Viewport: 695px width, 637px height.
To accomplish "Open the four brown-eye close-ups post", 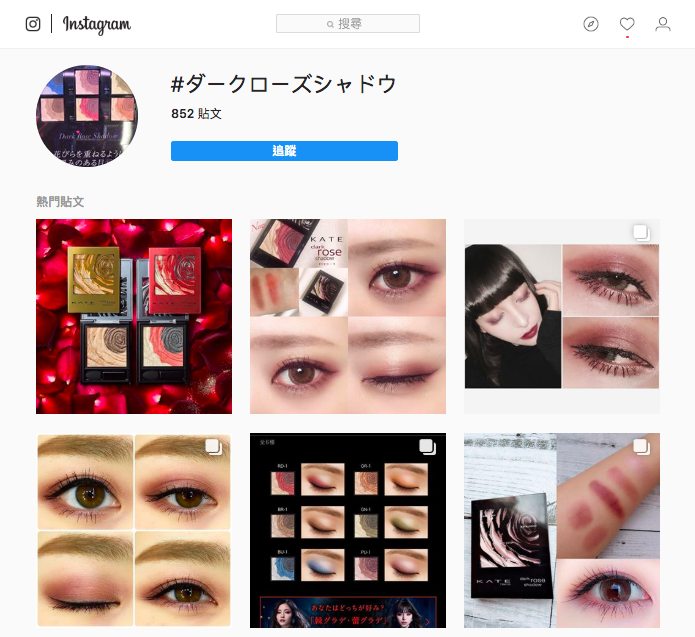I will 134,530.
